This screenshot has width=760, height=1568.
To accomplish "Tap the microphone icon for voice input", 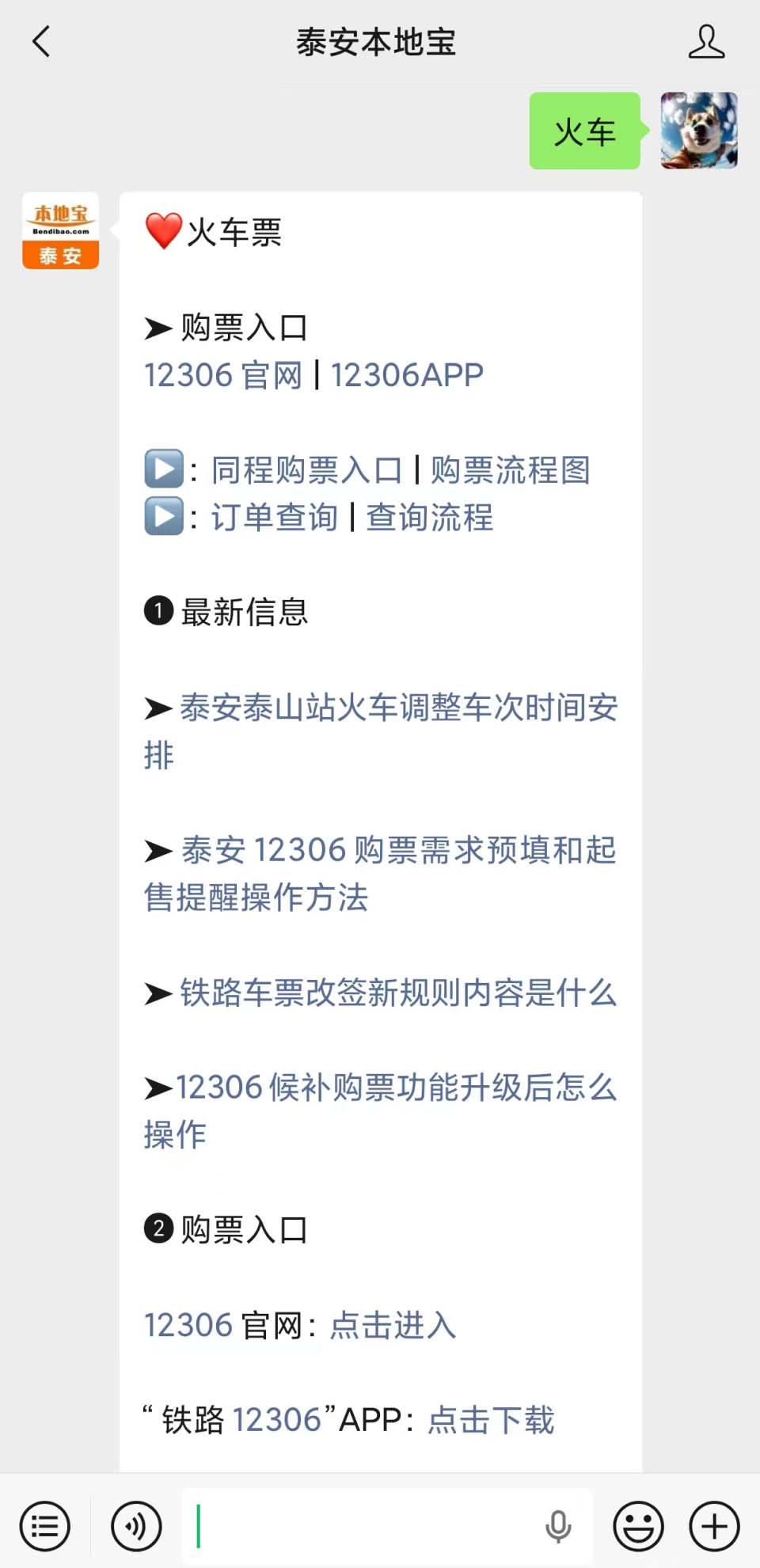I will [x=560, y=1526].
